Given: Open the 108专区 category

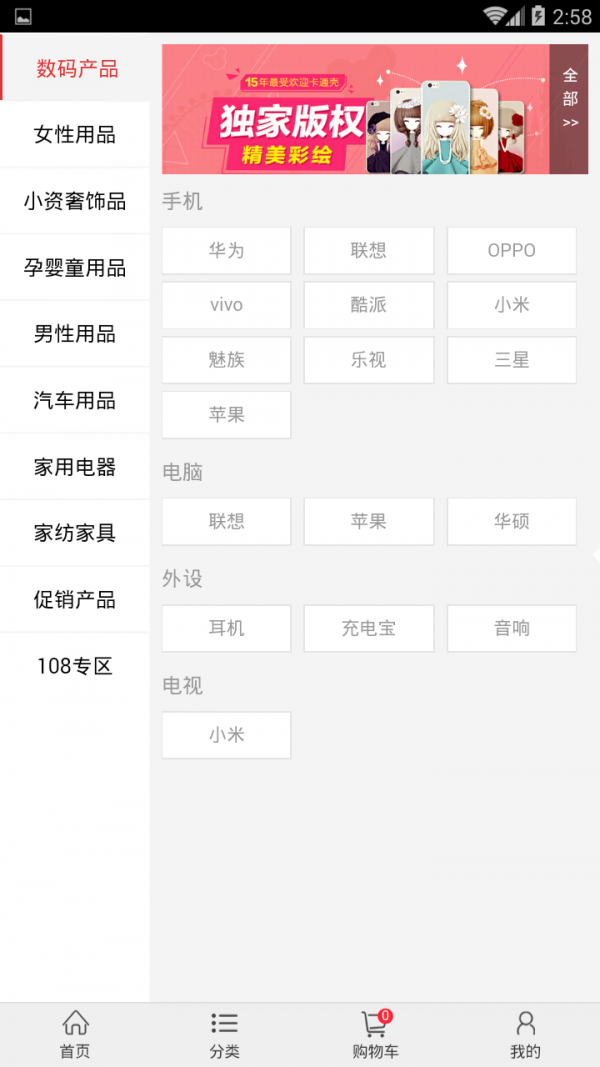Looking at the screenshot, I should pos(75,666).
